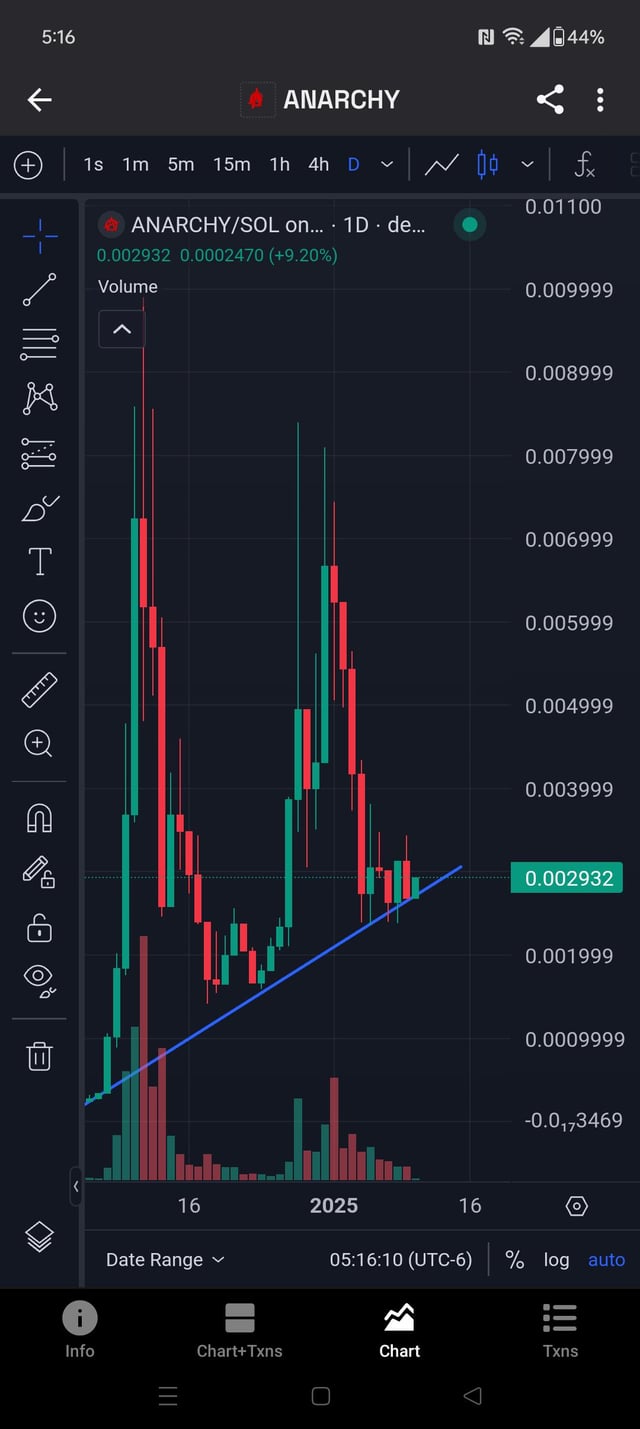The width and height of the screenshot is (640, 1429).
Task: Tap the system home button
Action: [x=320, y=1396]
